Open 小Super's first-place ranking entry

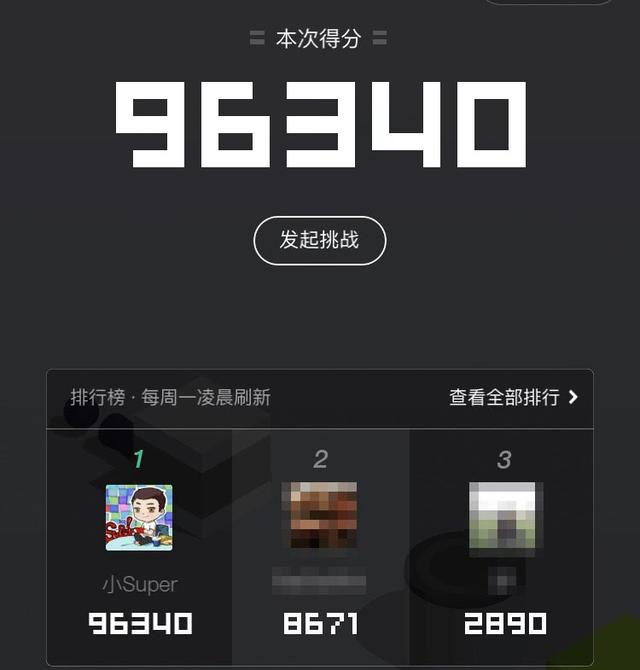[x=139, y=546]
